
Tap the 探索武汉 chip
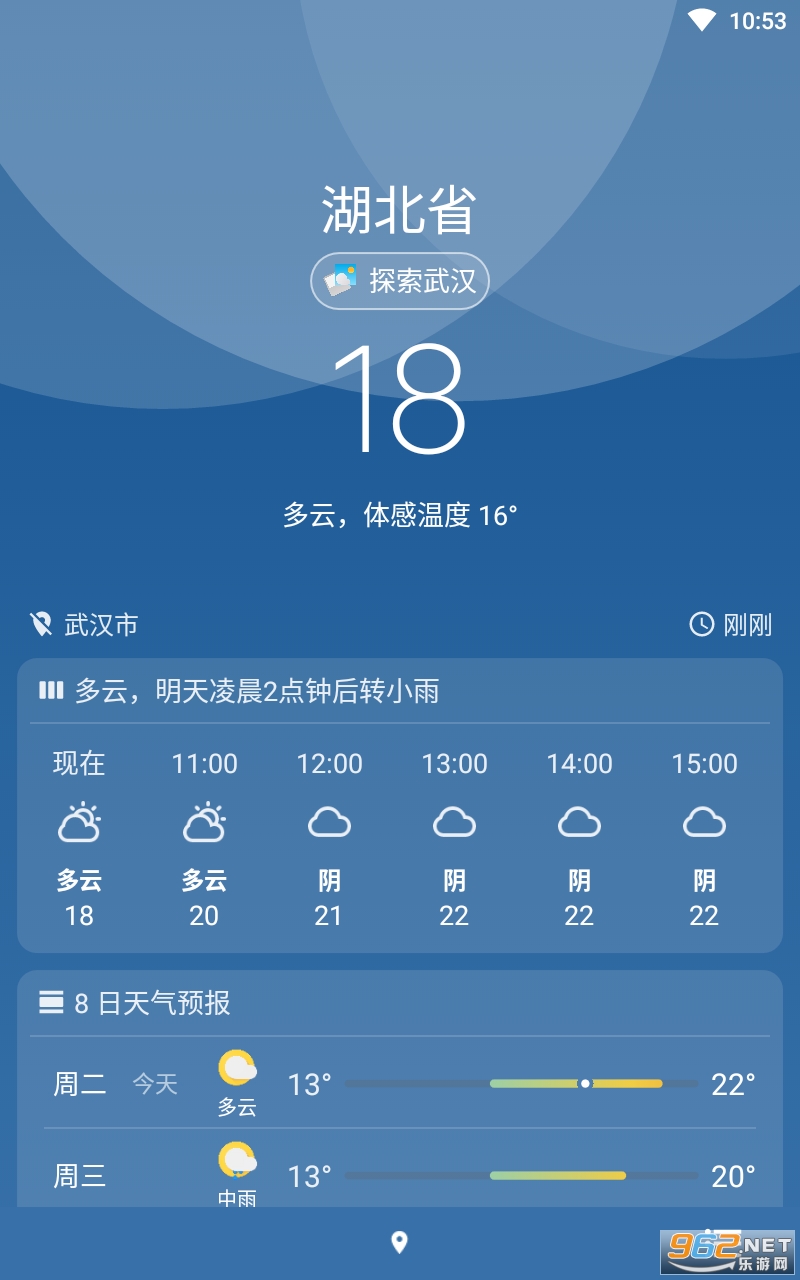pyautogui.click(x=400, y=281)
